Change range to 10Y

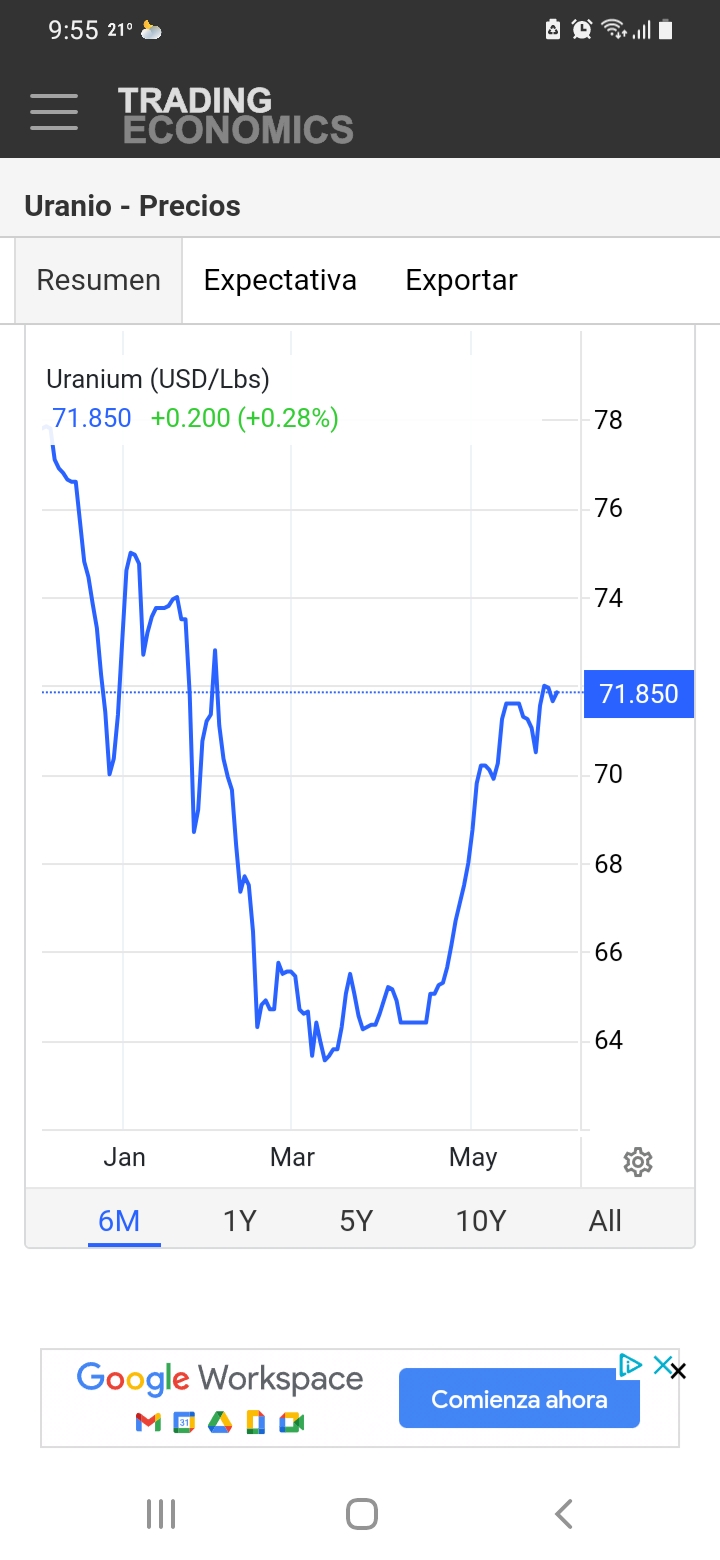[481, 1221]
